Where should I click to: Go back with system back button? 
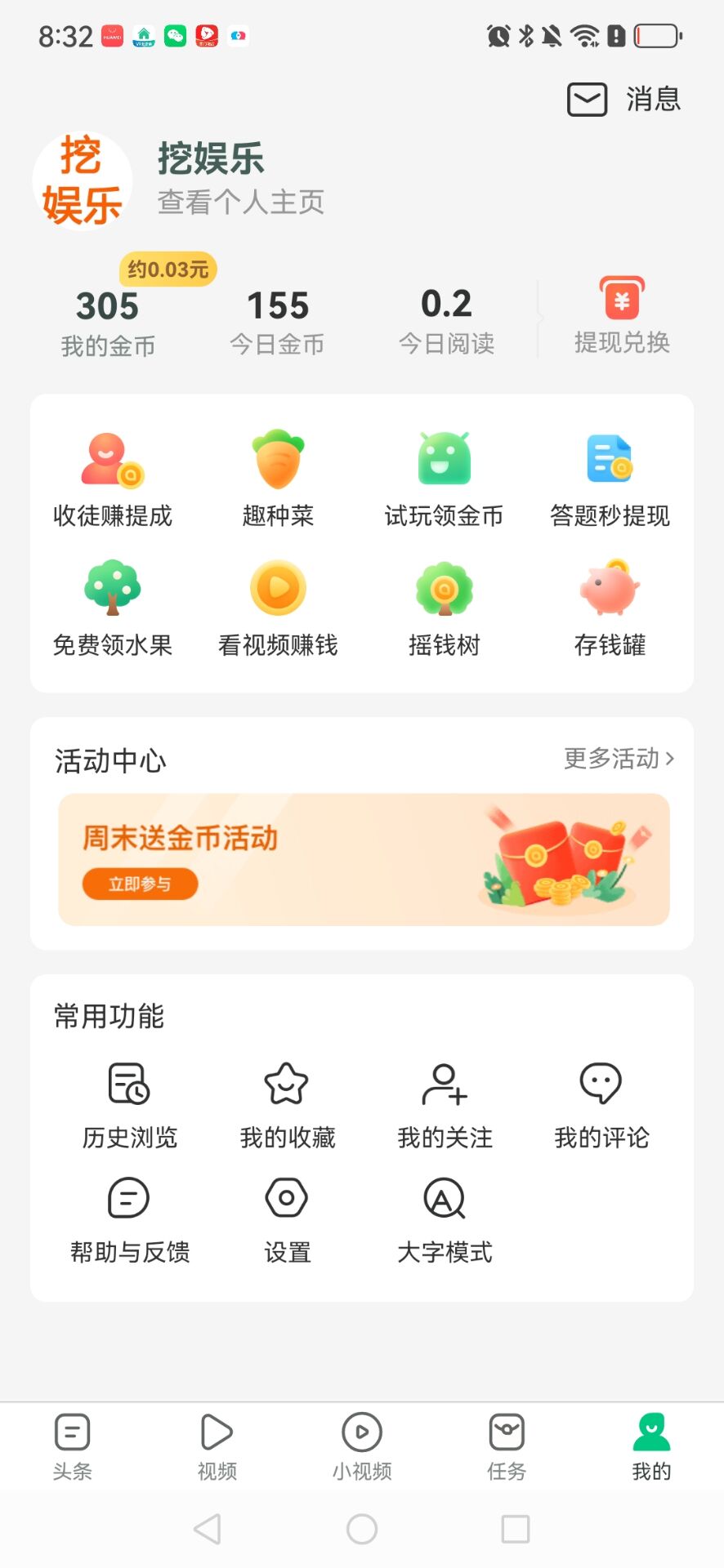pos(208,1529)
